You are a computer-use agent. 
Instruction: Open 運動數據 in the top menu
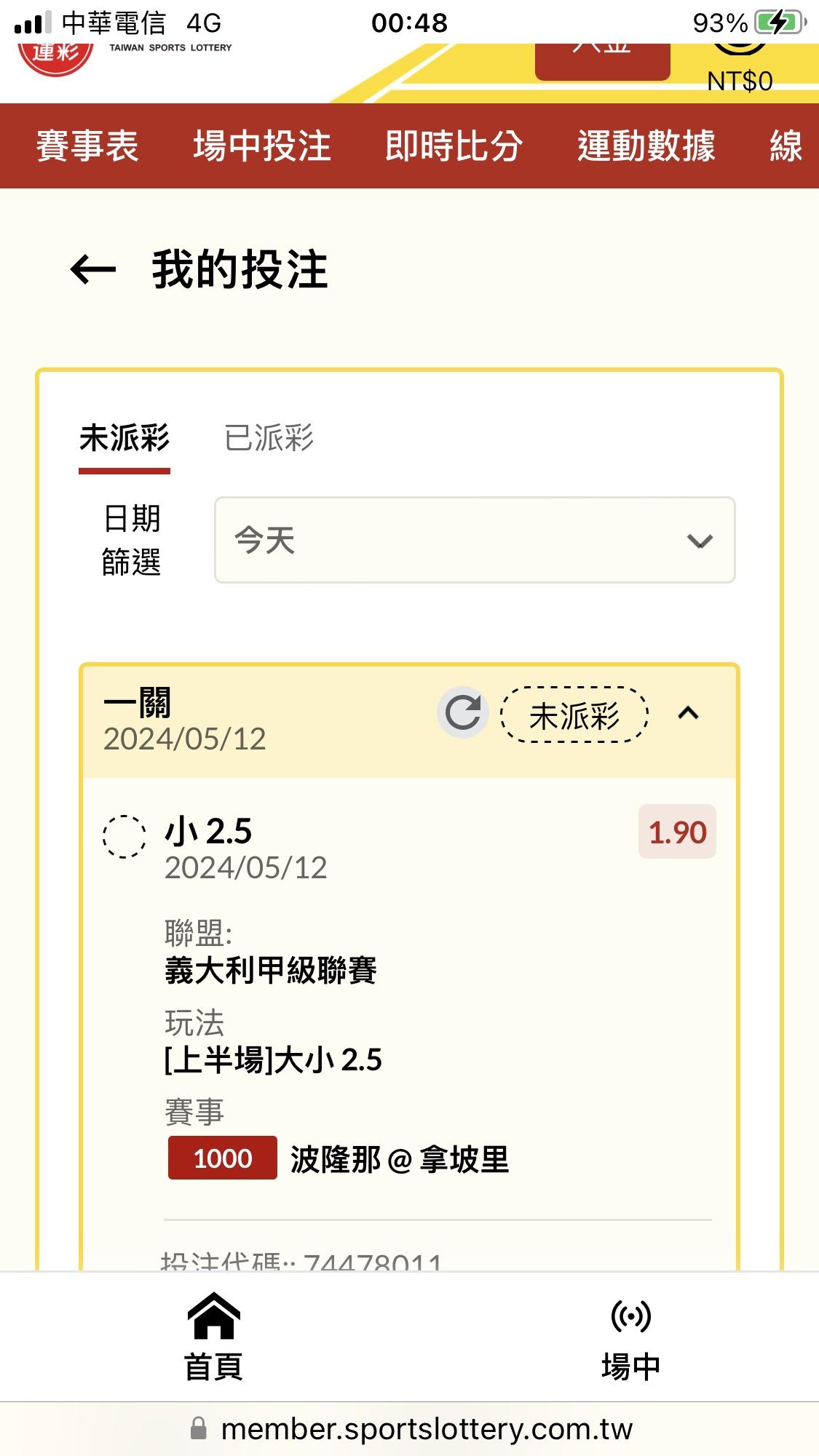click(x=646, y=146)
